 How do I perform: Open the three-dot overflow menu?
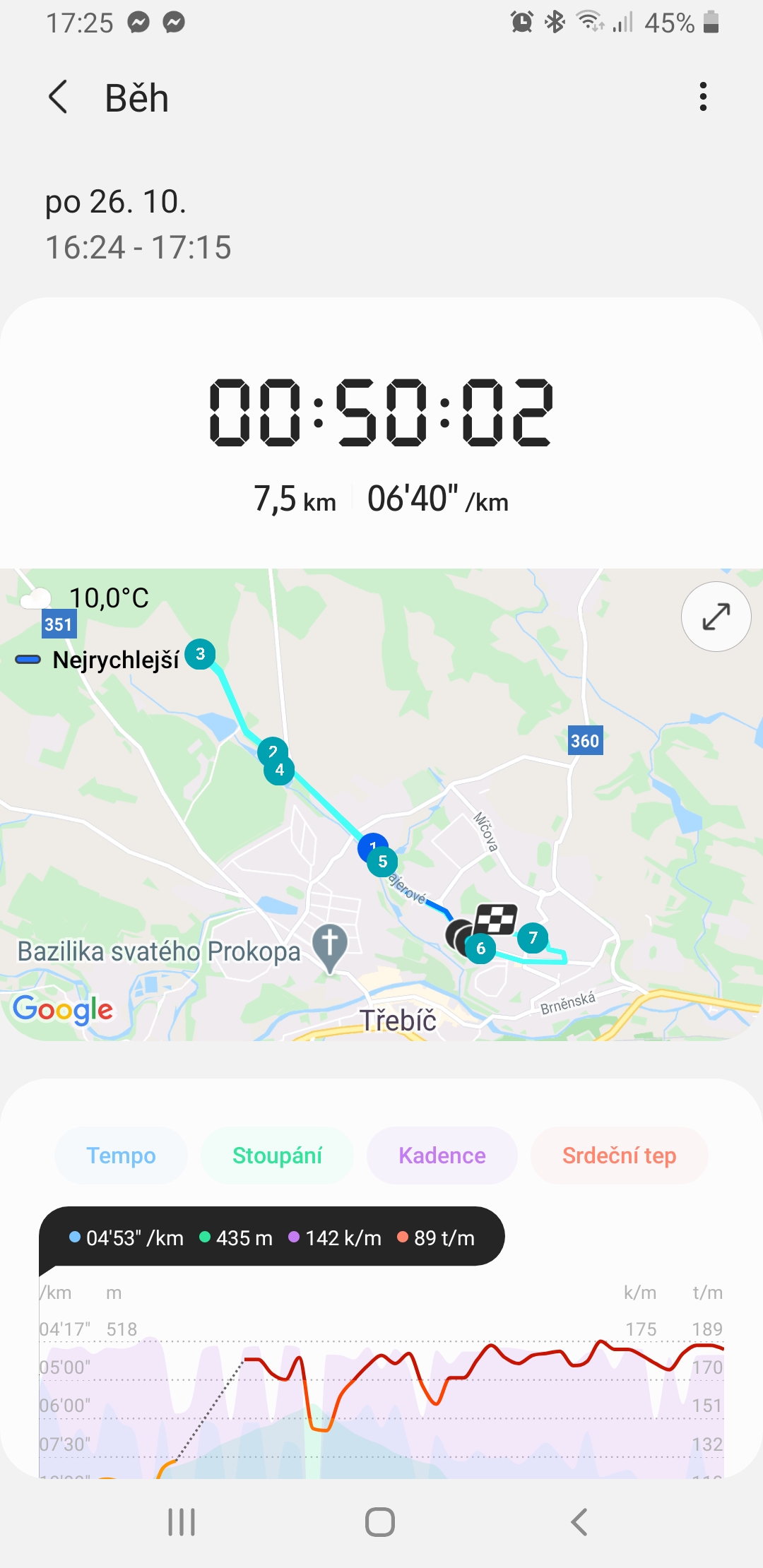click(702, 97)
